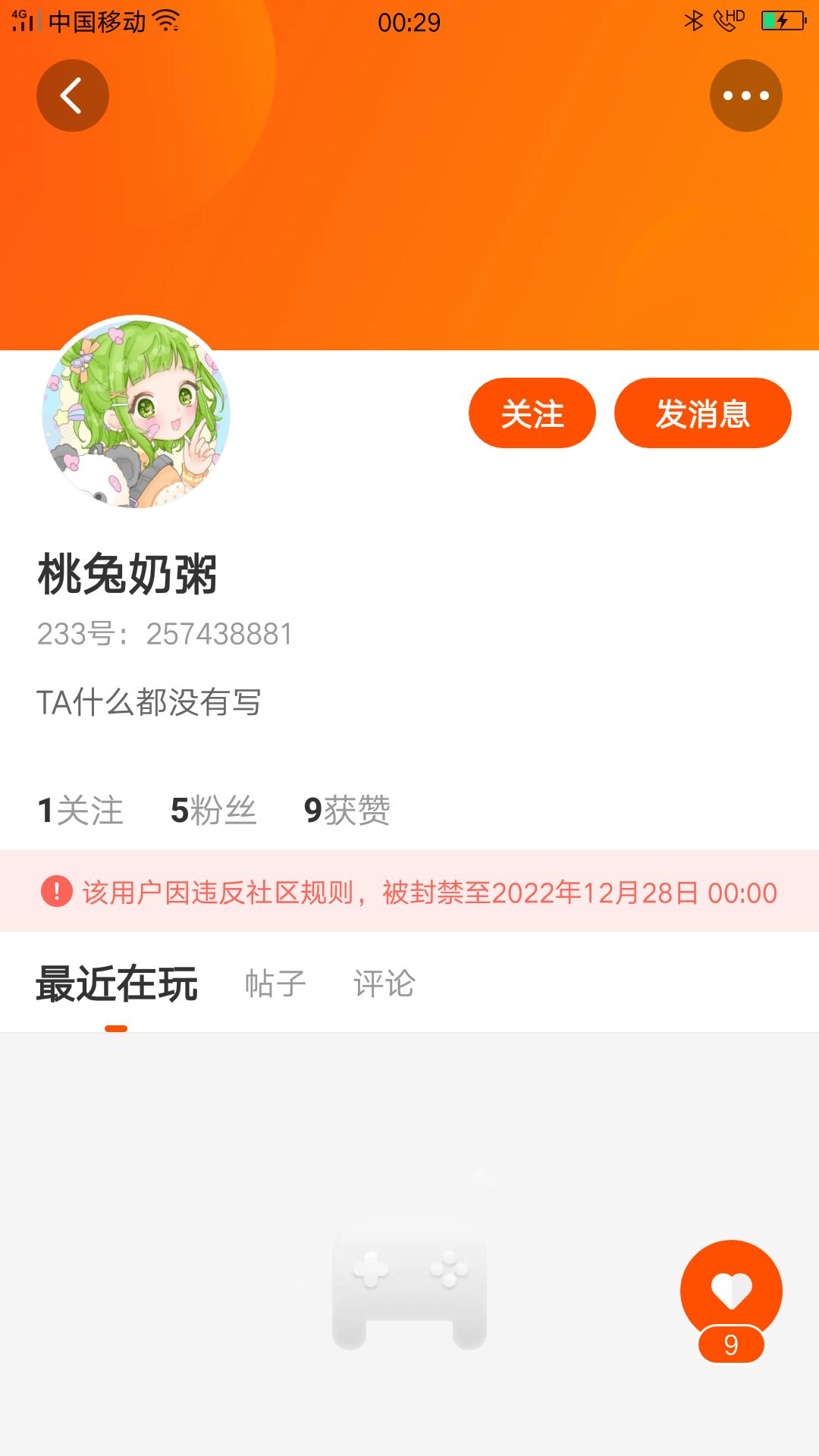Viewport: 819px width, 1456px height.
Task: Open the 1关注 following list
Action: tap(80, 810)
